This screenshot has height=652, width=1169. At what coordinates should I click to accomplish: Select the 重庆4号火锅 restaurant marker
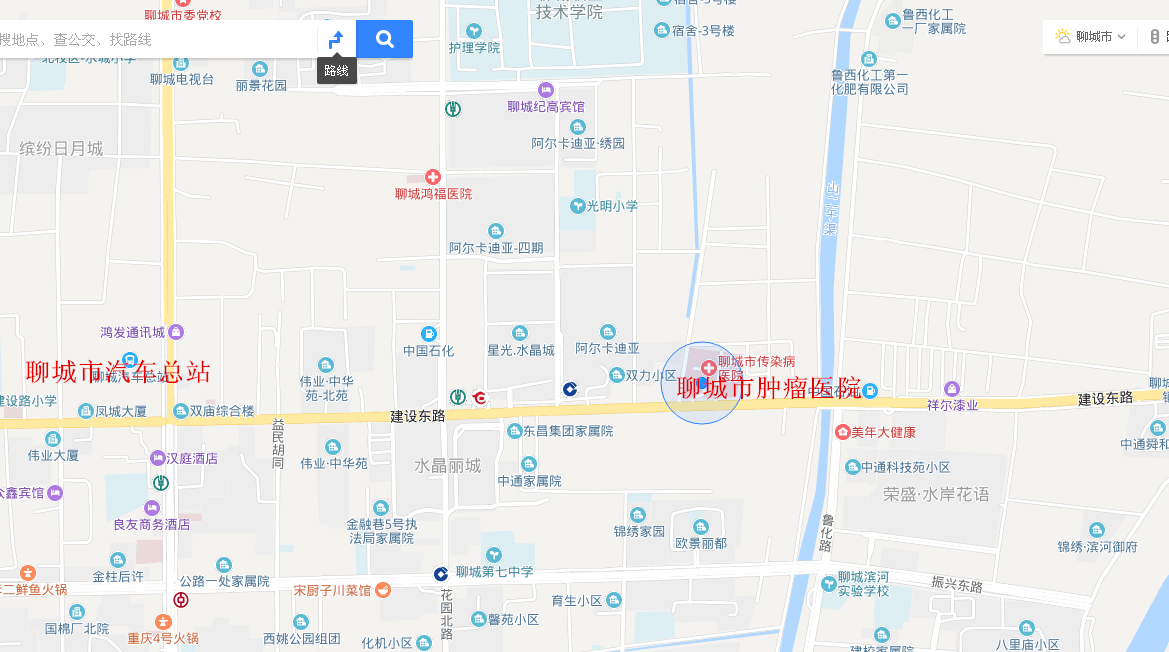click(163, 621)
